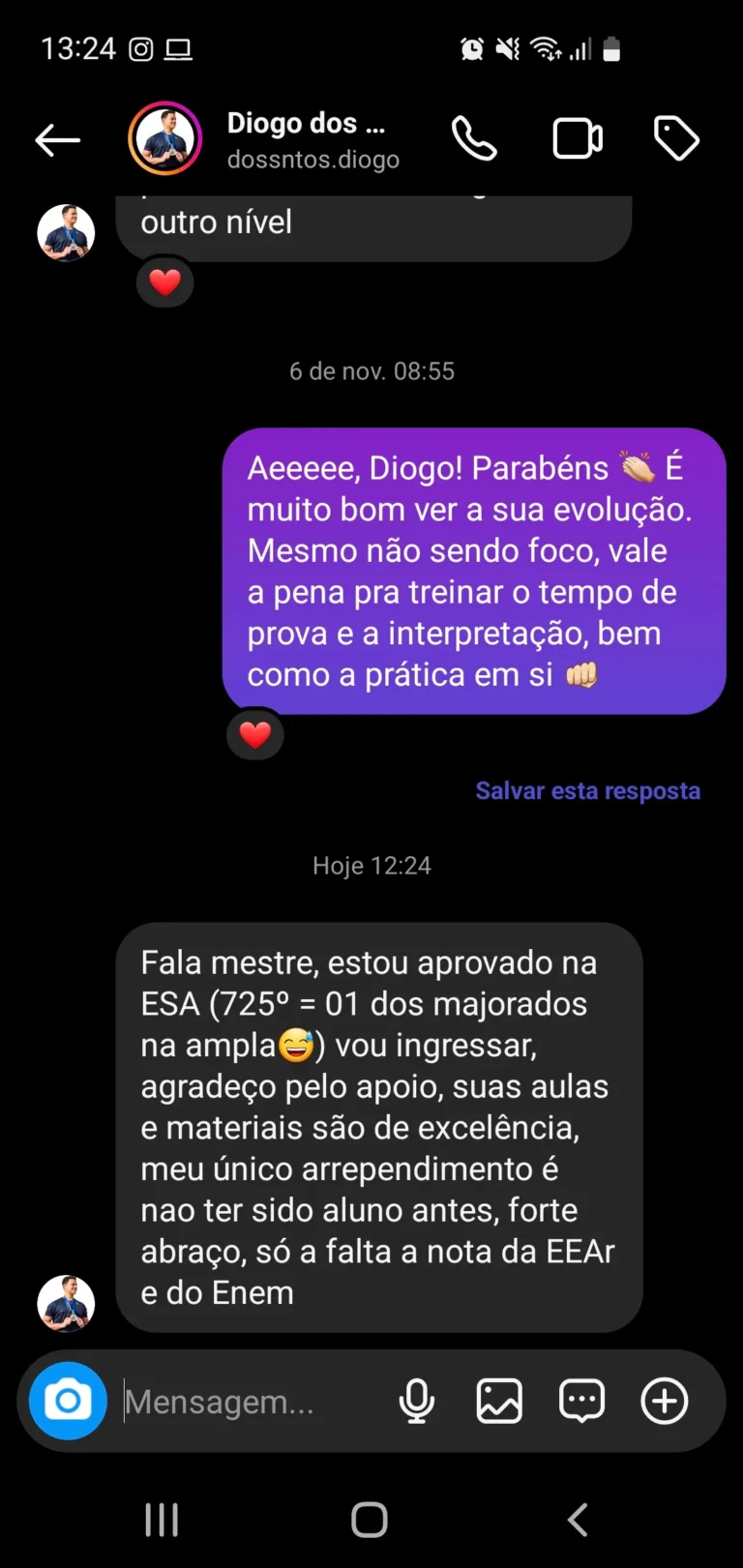
Task: Record a voice message with the microphone
Action: click(416, 1400)
